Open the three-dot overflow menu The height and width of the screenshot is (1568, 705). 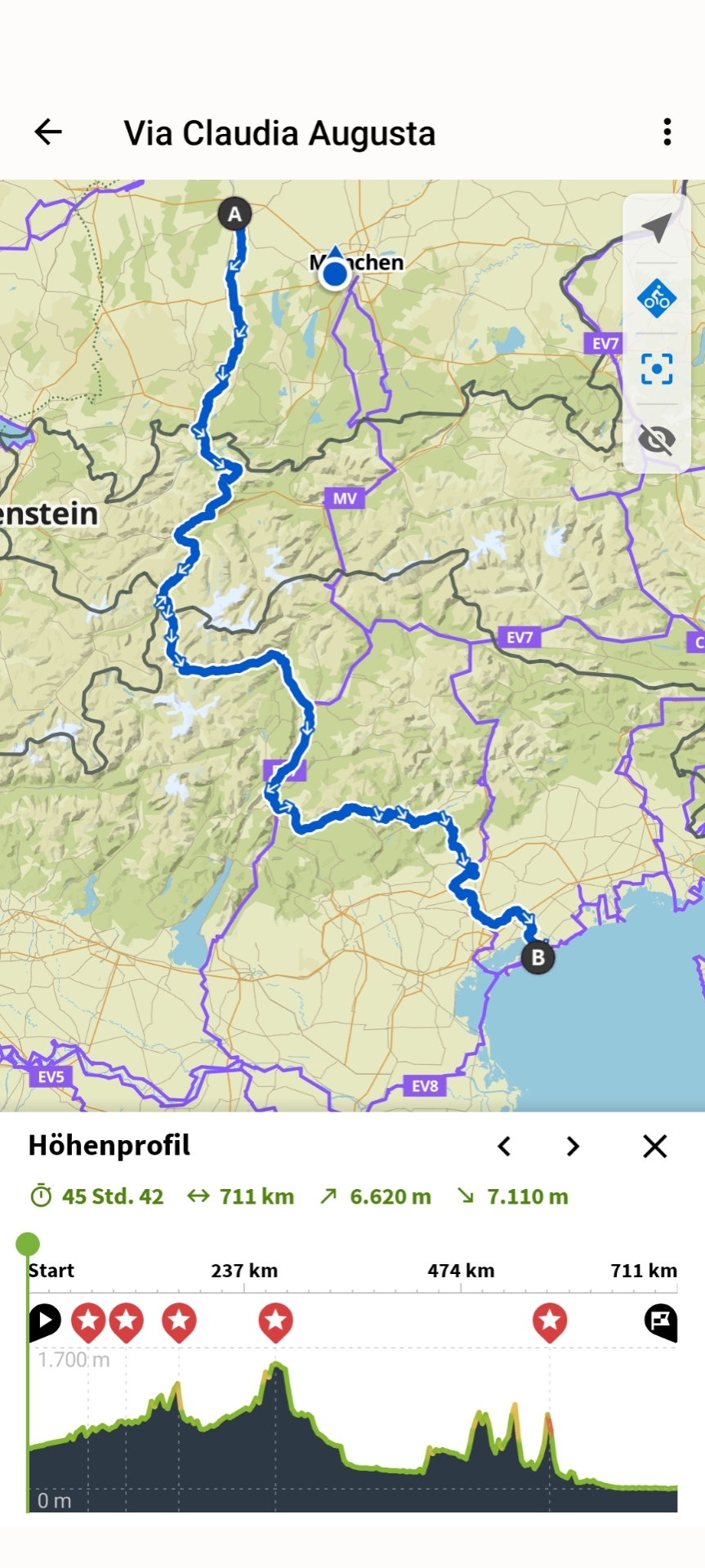pyautogui.click(x=667, y=131)
